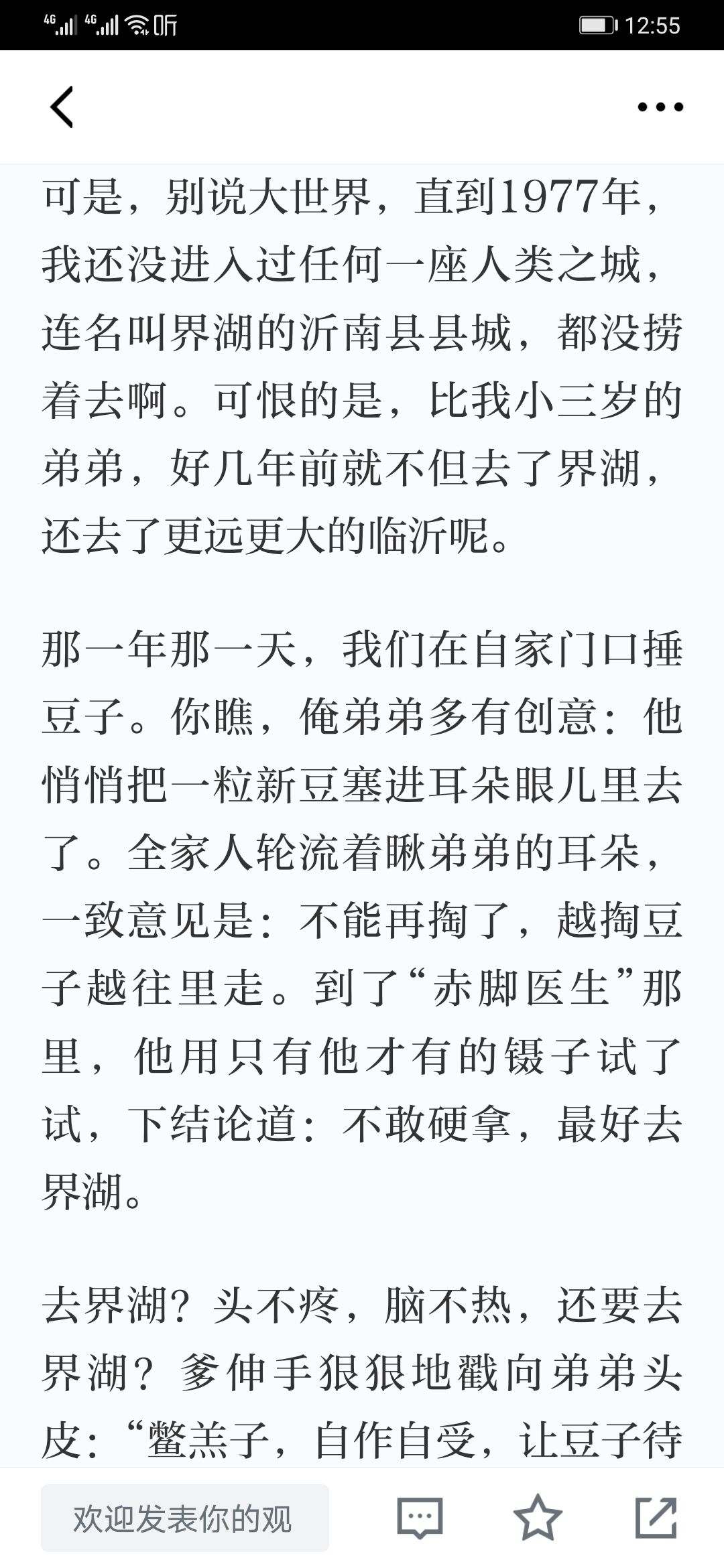Open the three-dot overflow menu
Image resolution: width=724 pixels, height=1568 pixels.
[x=660, y=107]
